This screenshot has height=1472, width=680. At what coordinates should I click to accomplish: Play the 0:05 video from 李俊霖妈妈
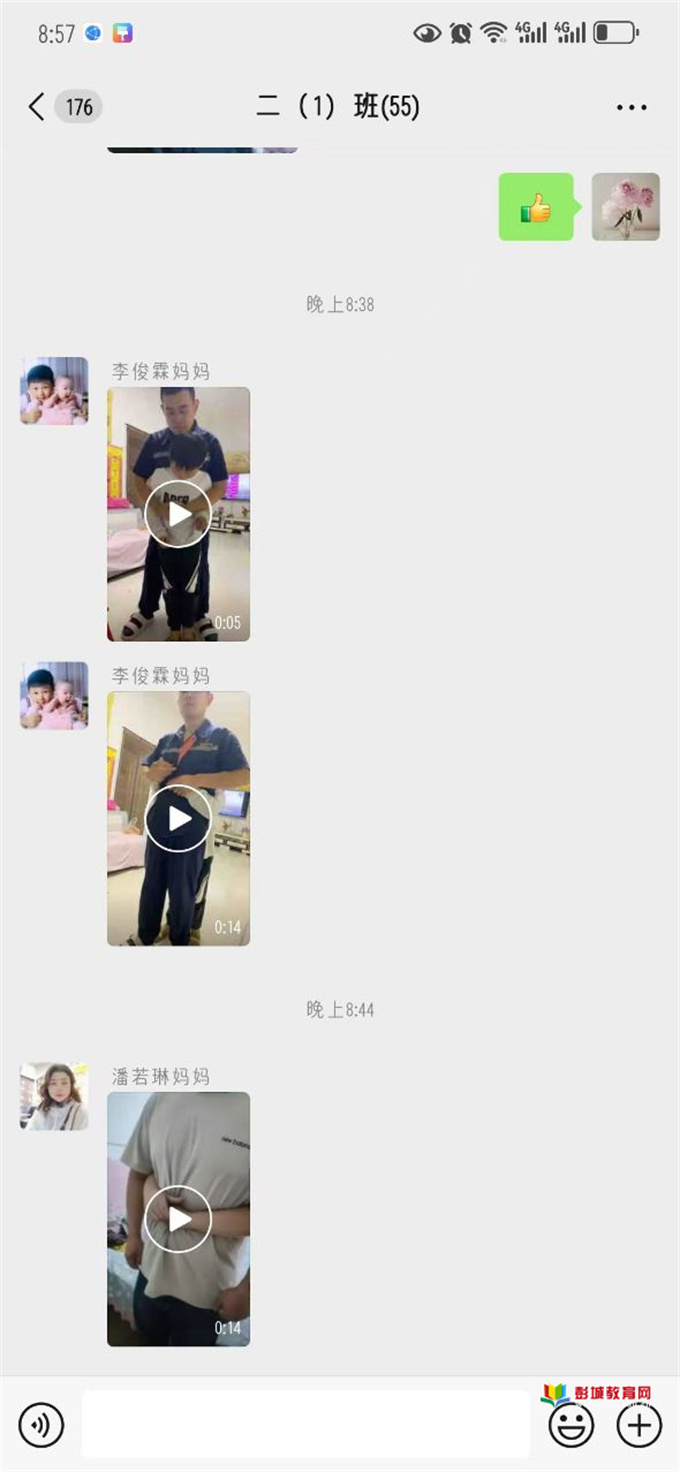point(178,514)
